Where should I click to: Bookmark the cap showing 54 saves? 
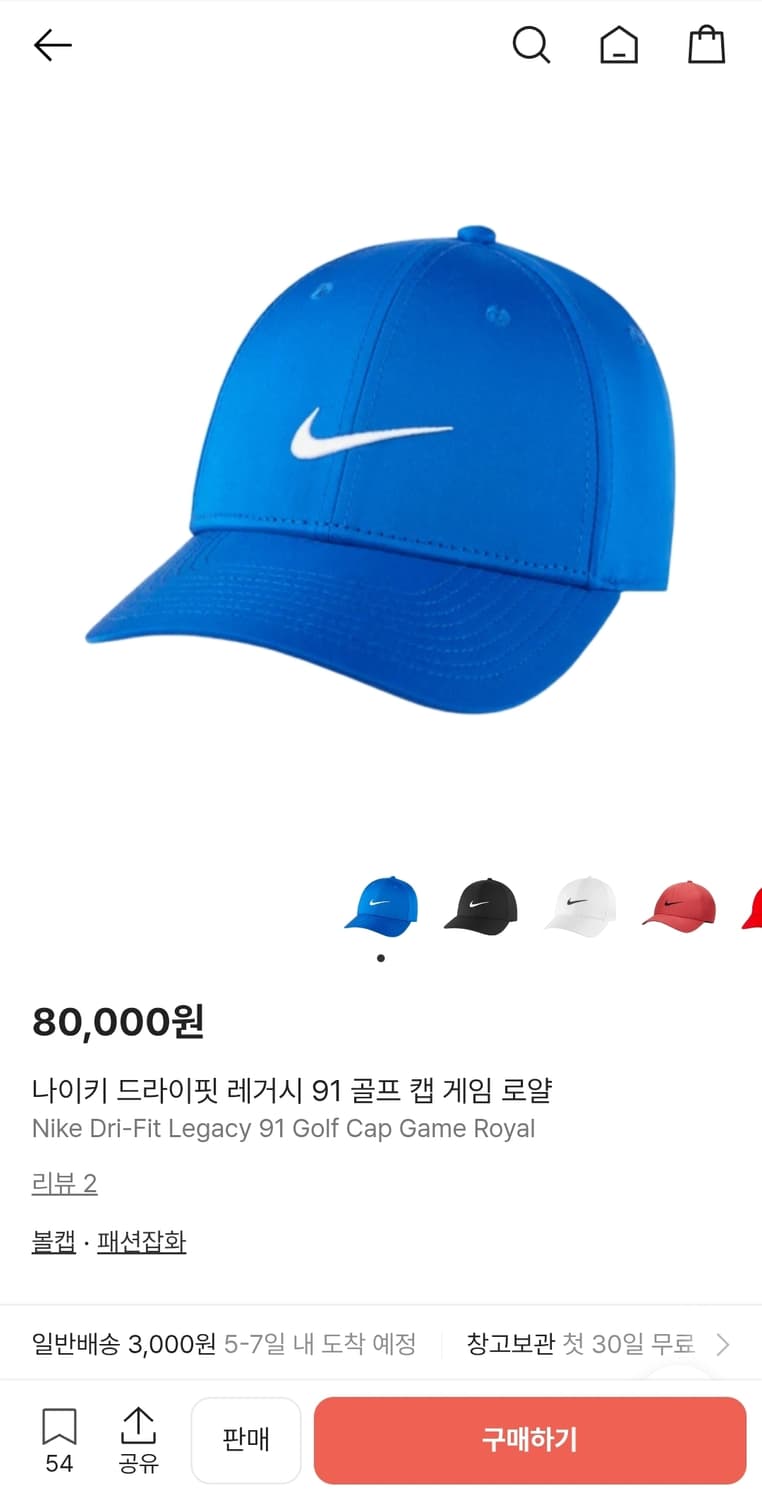point(58,1438)
